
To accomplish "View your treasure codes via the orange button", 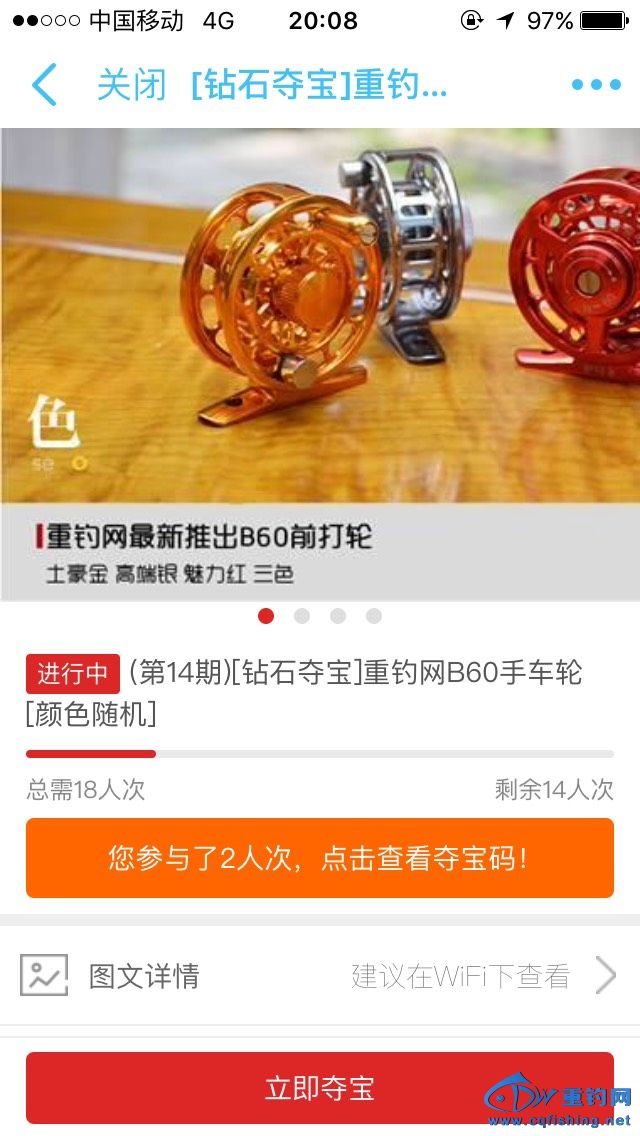I will coord(320,858).
